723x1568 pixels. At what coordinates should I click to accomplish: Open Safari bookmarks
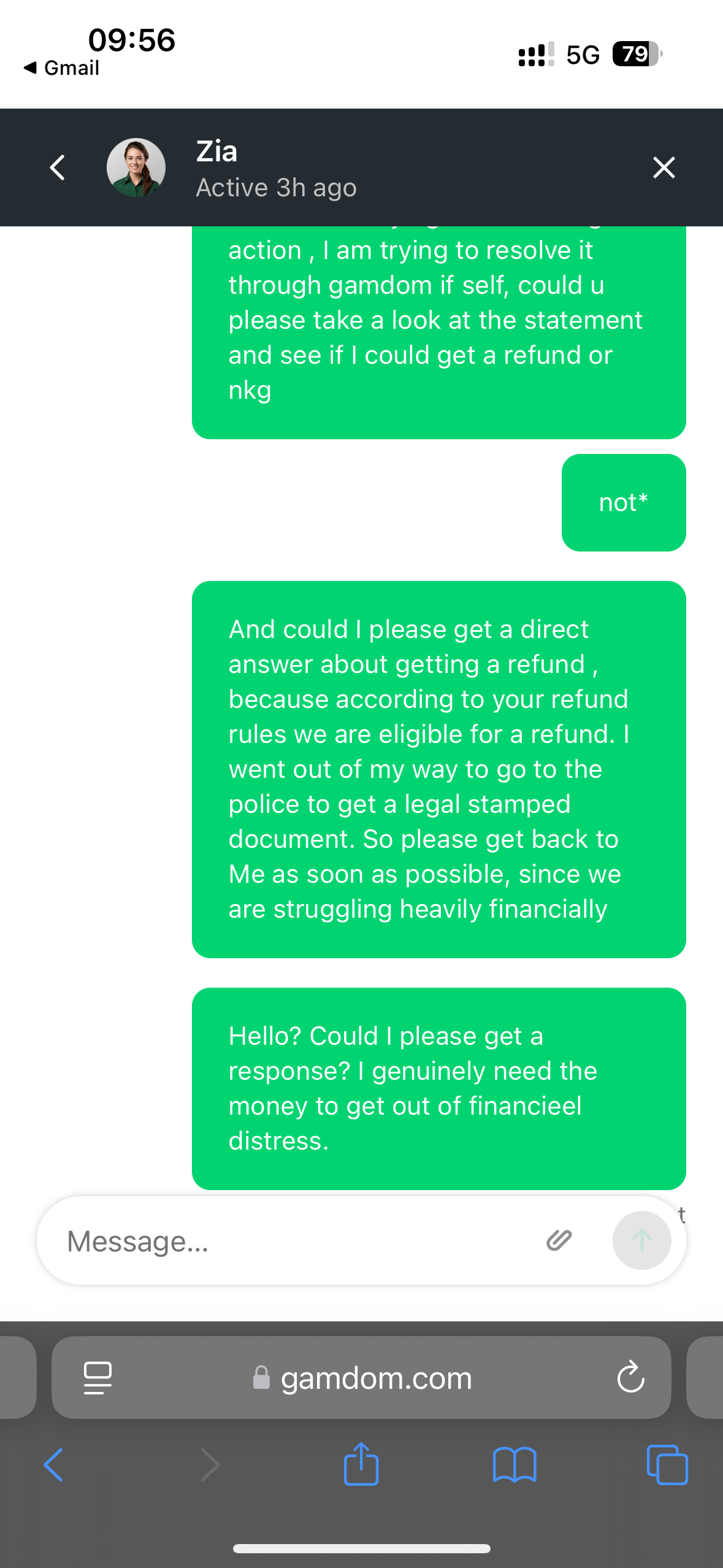[x=514, y=1465]
